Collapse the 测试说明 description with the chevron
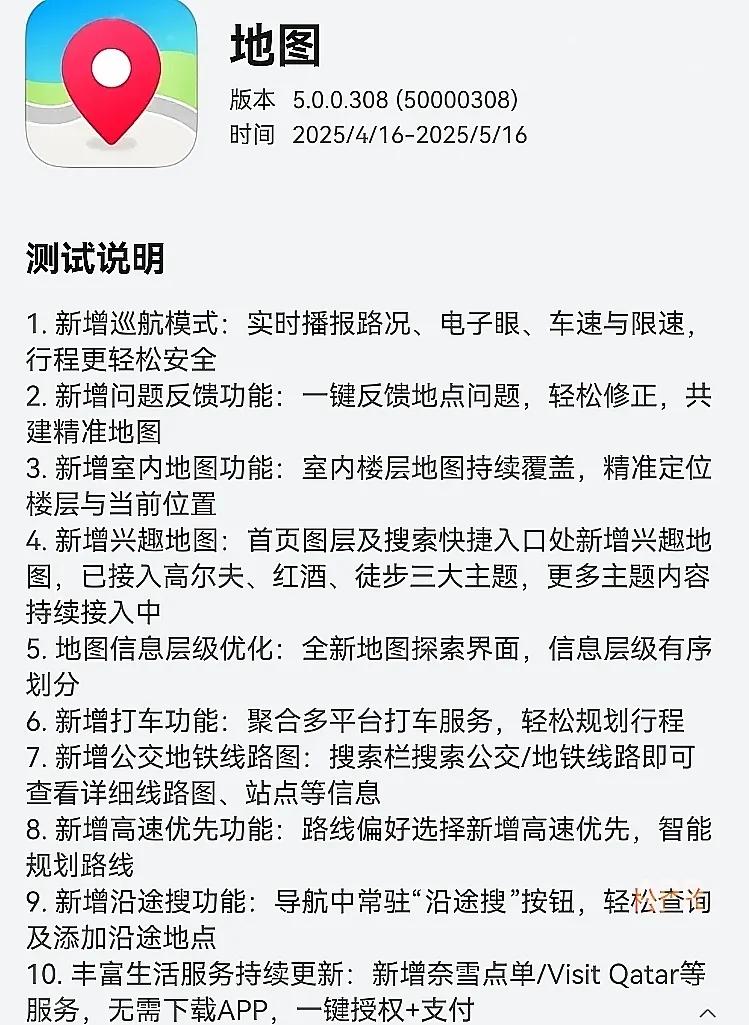This screenshot has width=749, height=1025. [708, 1013]
